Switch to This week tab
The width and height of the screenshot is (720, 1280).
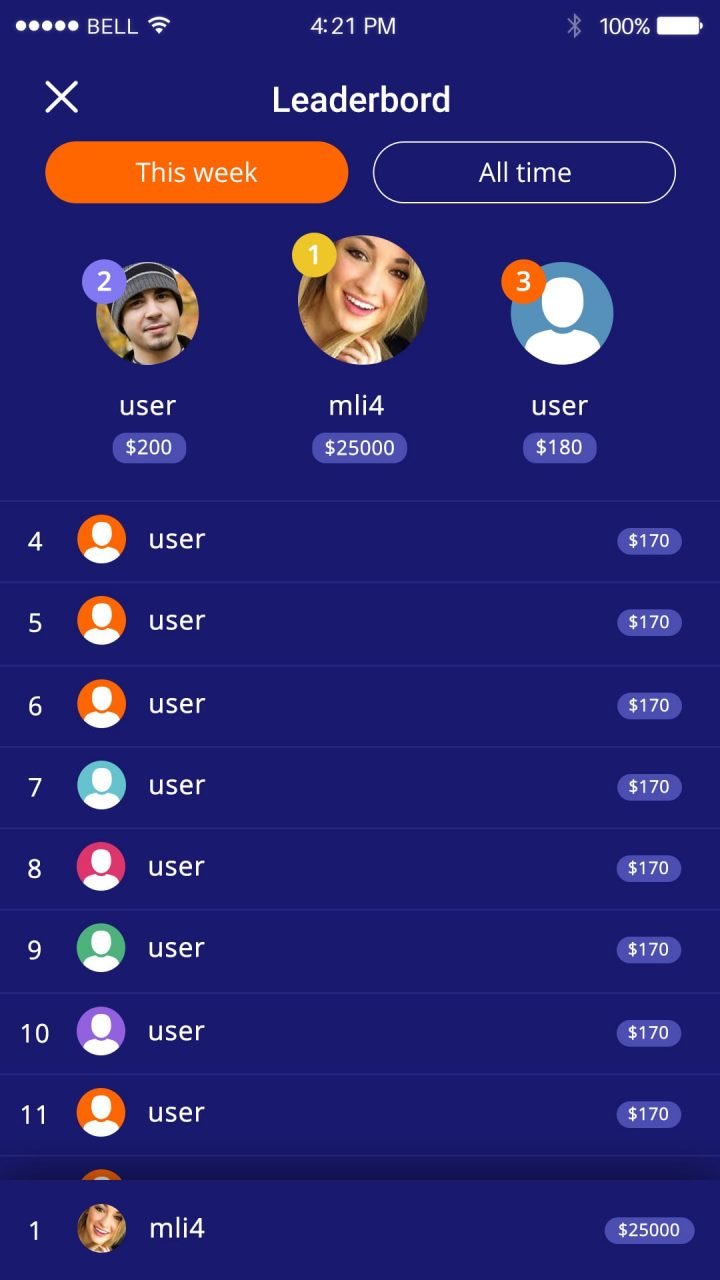tap(197, 172)
